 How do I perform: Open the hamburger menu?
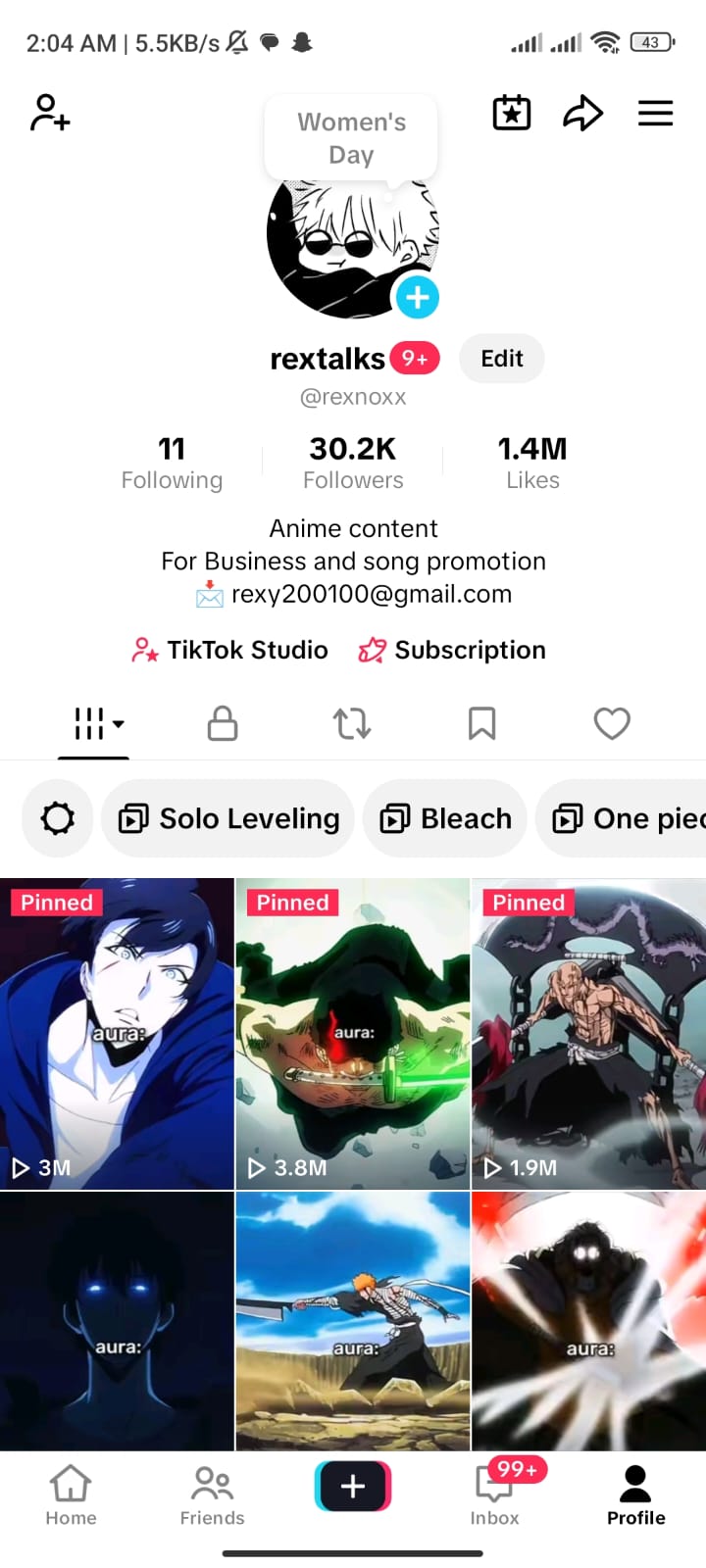pyautogui.click(x=655, y=113)
